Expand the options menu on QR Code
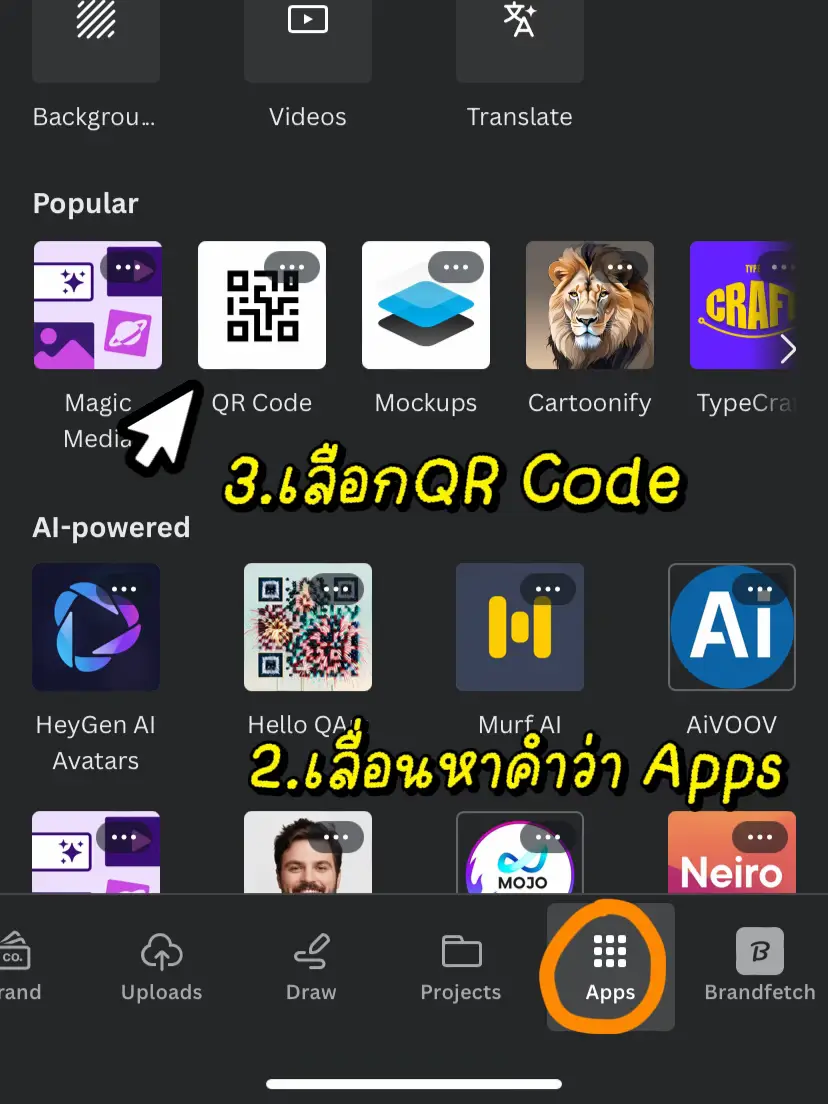Viewport: 828px width, 1104px height. (x=290, y=267)
